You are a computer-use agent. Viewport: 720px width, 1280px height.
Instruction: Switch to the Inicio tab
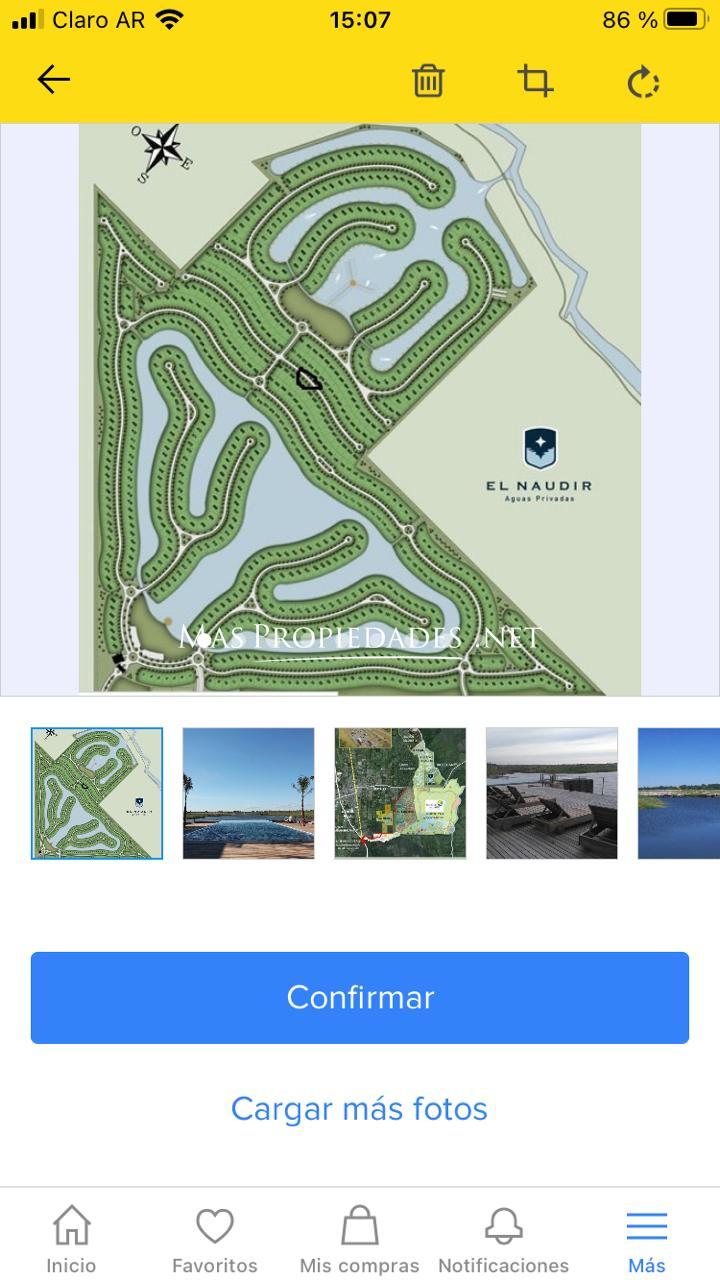(72, 1238)
